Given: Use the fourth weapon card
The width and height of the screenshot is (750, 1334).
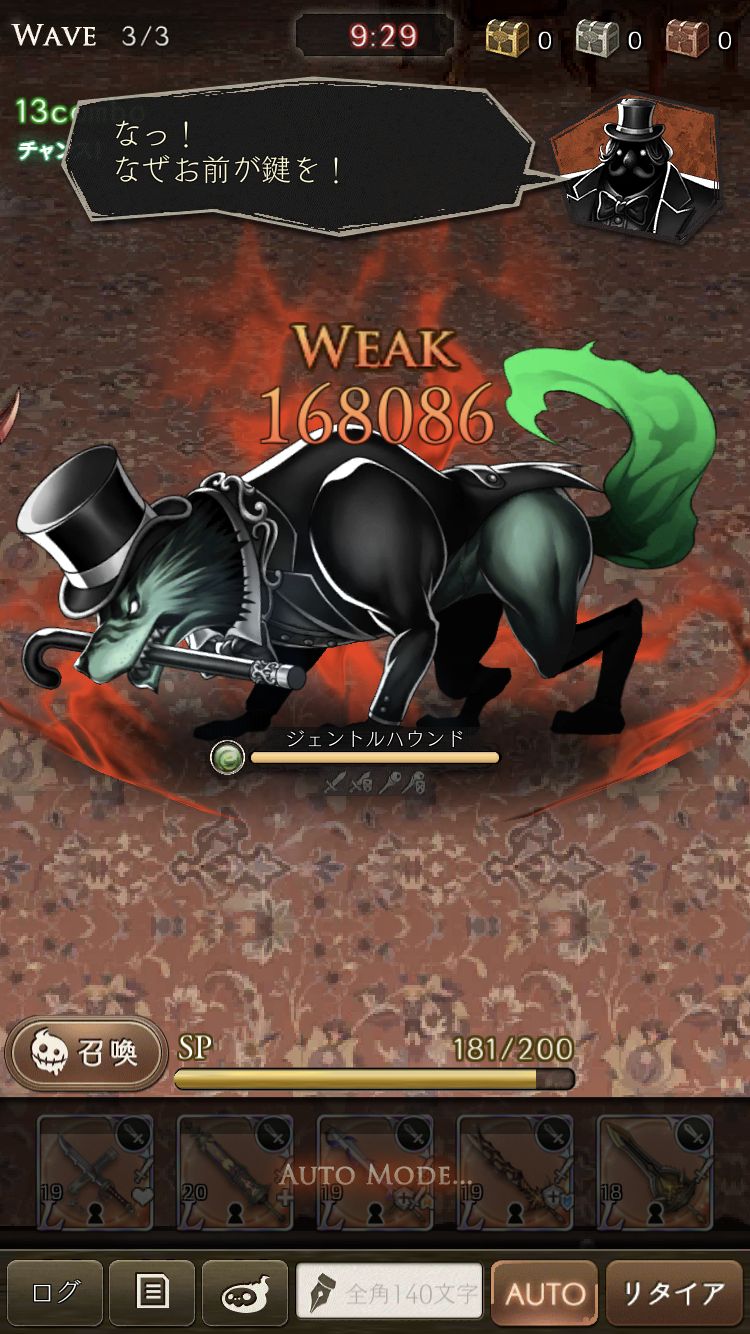Looking at the screenshot, I should [515, 1172].
